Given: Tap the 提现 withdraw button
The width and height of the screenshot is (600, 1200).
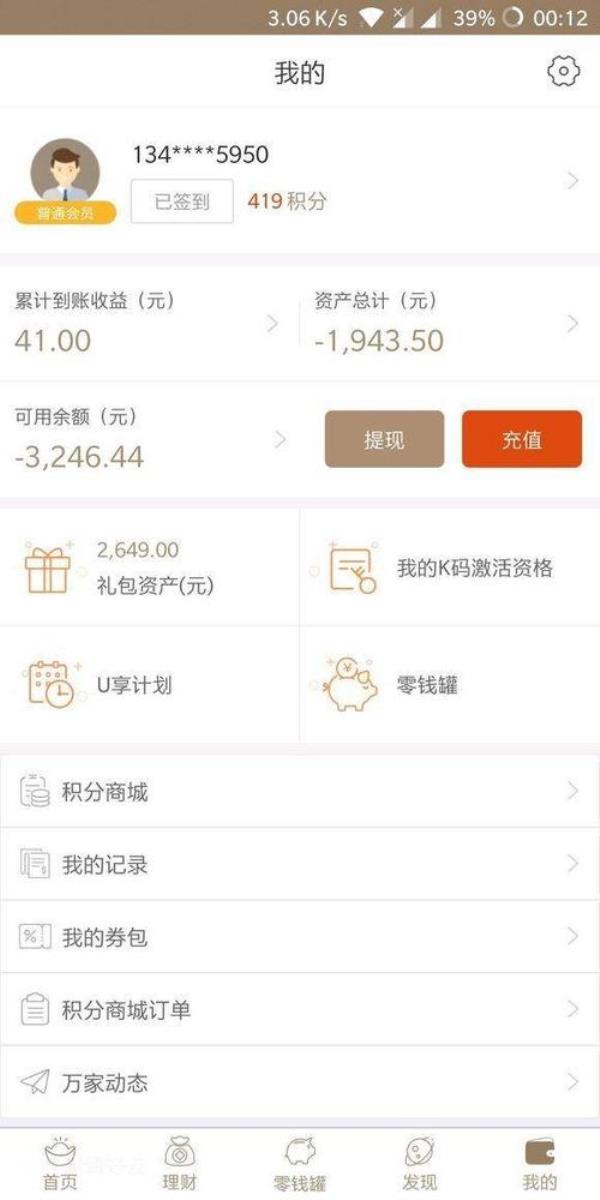Looking at the screenshot, I should tap(384, 439).
